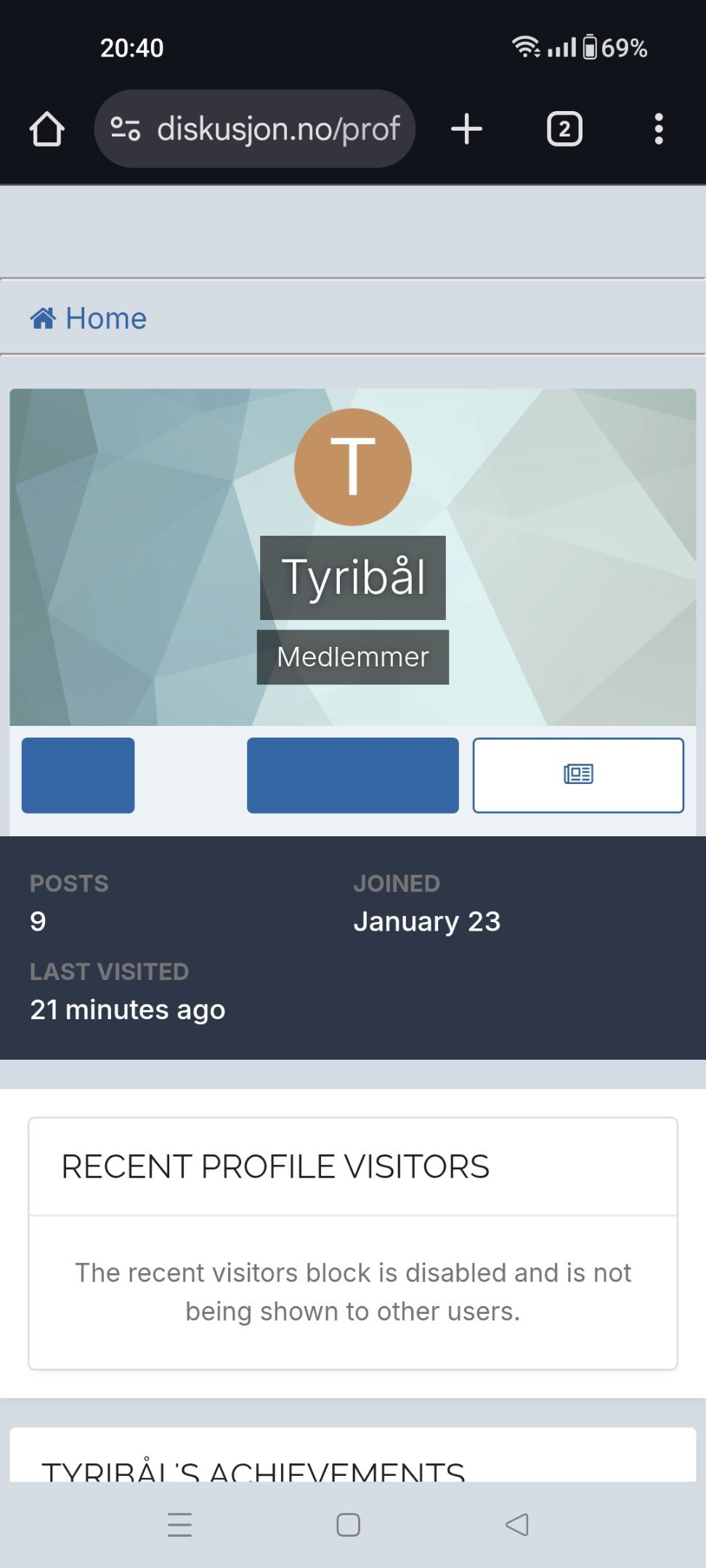Viewport: 706px width, 1568px height.
Task: Tap the small blue button on the left
Action: pyautogui.click(x=78, y=775)
